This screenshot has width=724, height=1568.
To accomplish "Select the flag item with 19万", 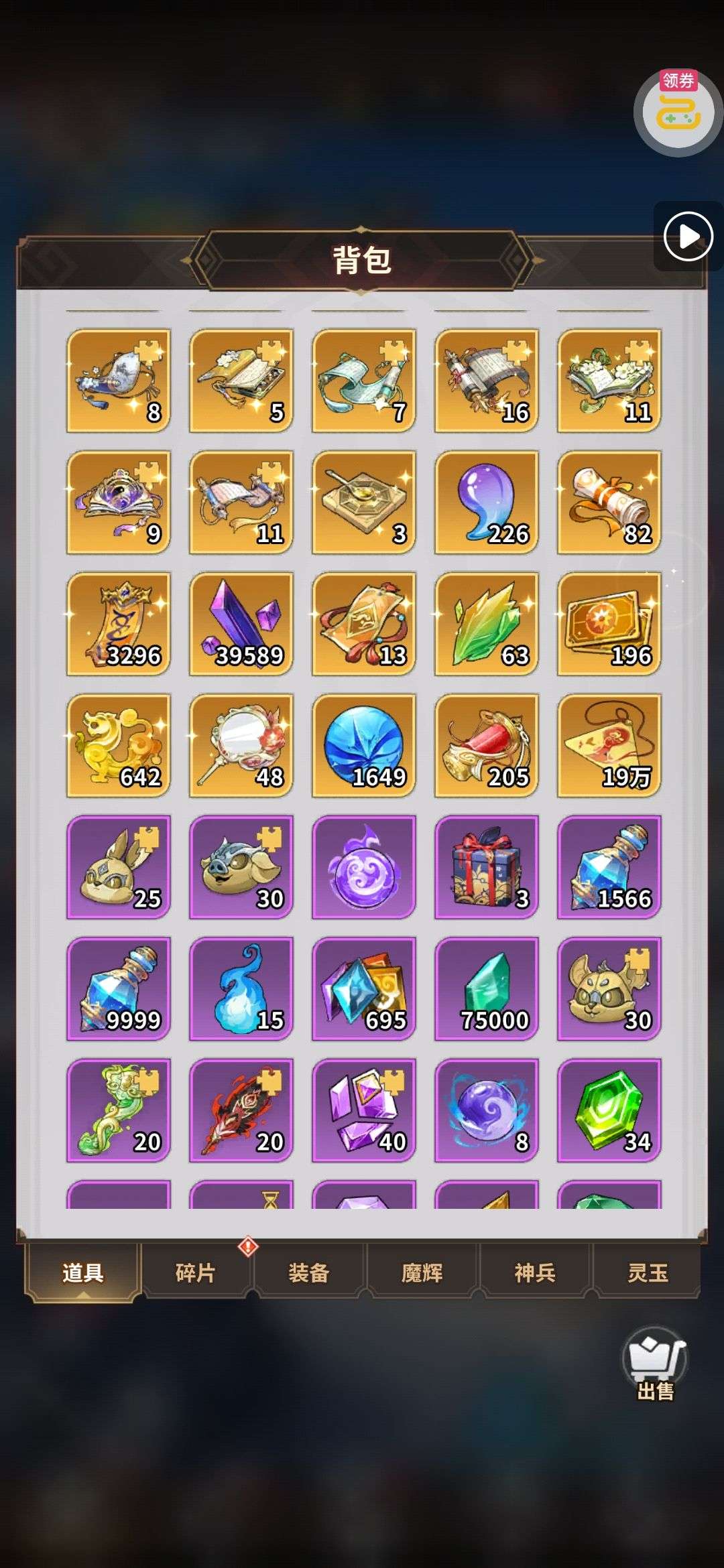I will [x=609, y=745].
